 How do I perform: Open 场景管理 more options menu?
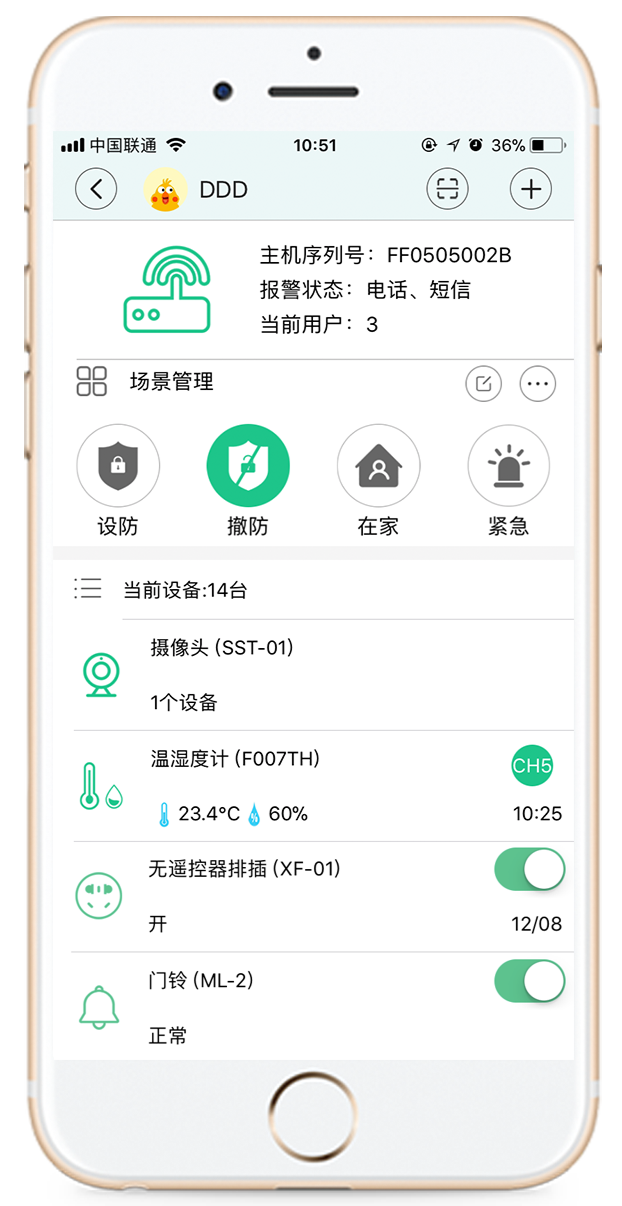(537, 383)
